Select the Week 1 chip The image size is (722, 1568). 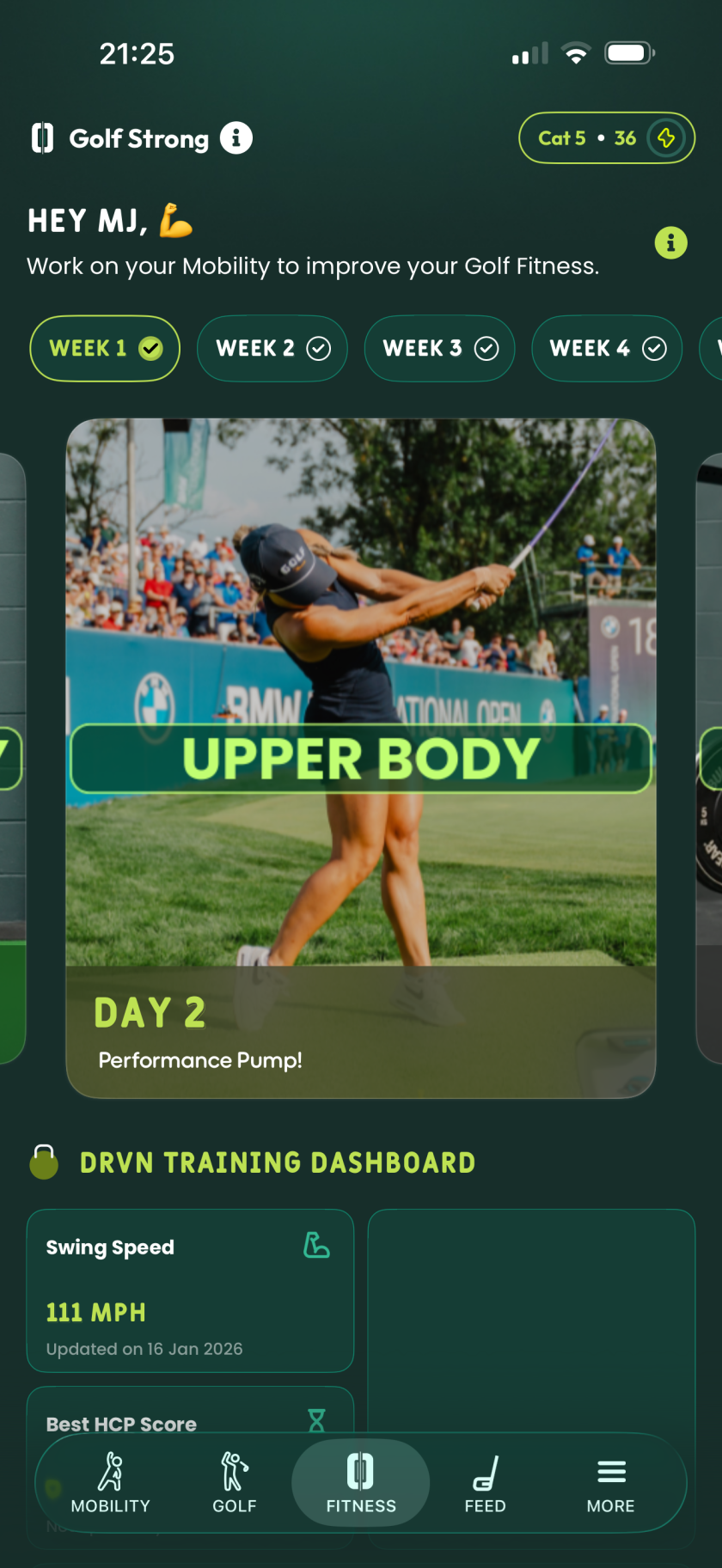click(x=105, y=348)
